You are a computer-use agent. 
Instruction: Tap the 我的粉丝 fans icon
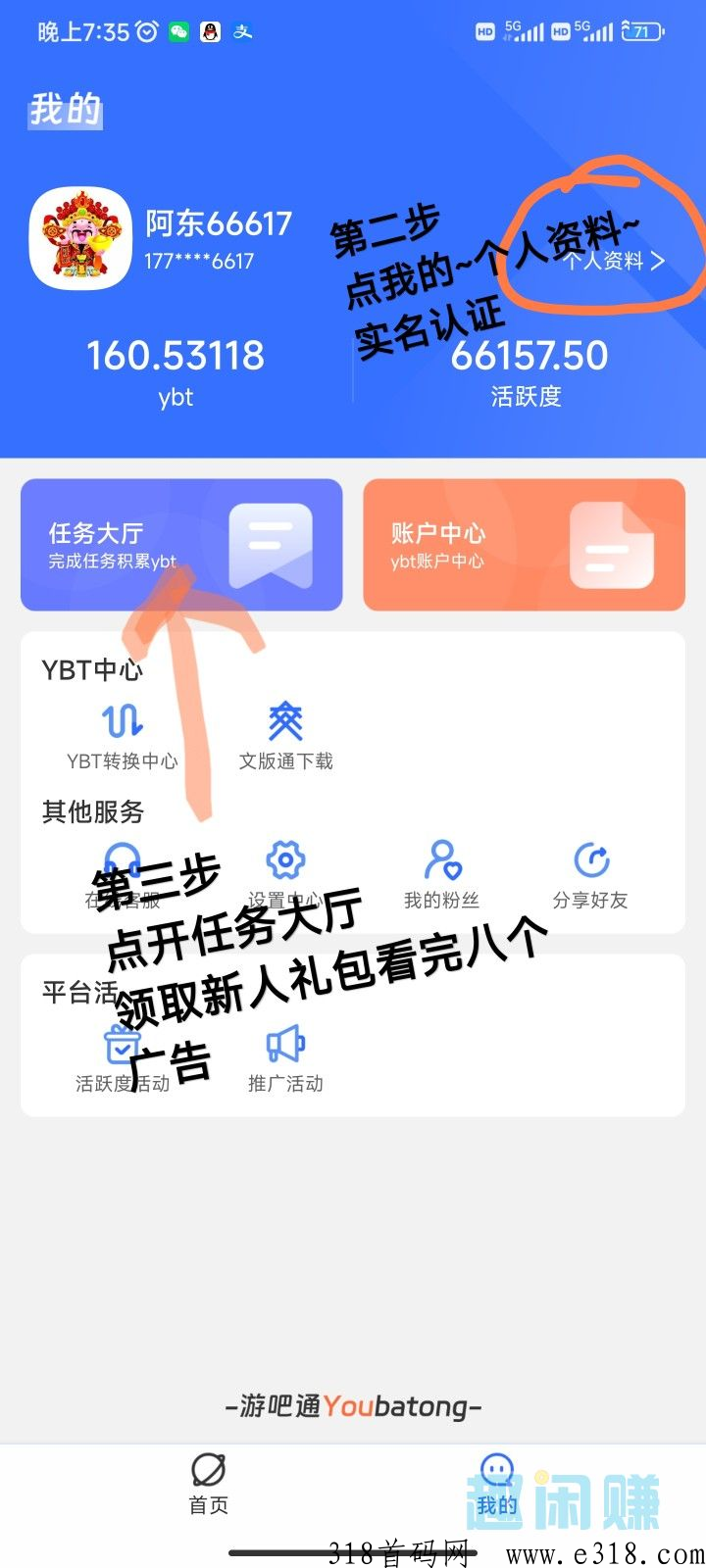[x=442, y=859]
